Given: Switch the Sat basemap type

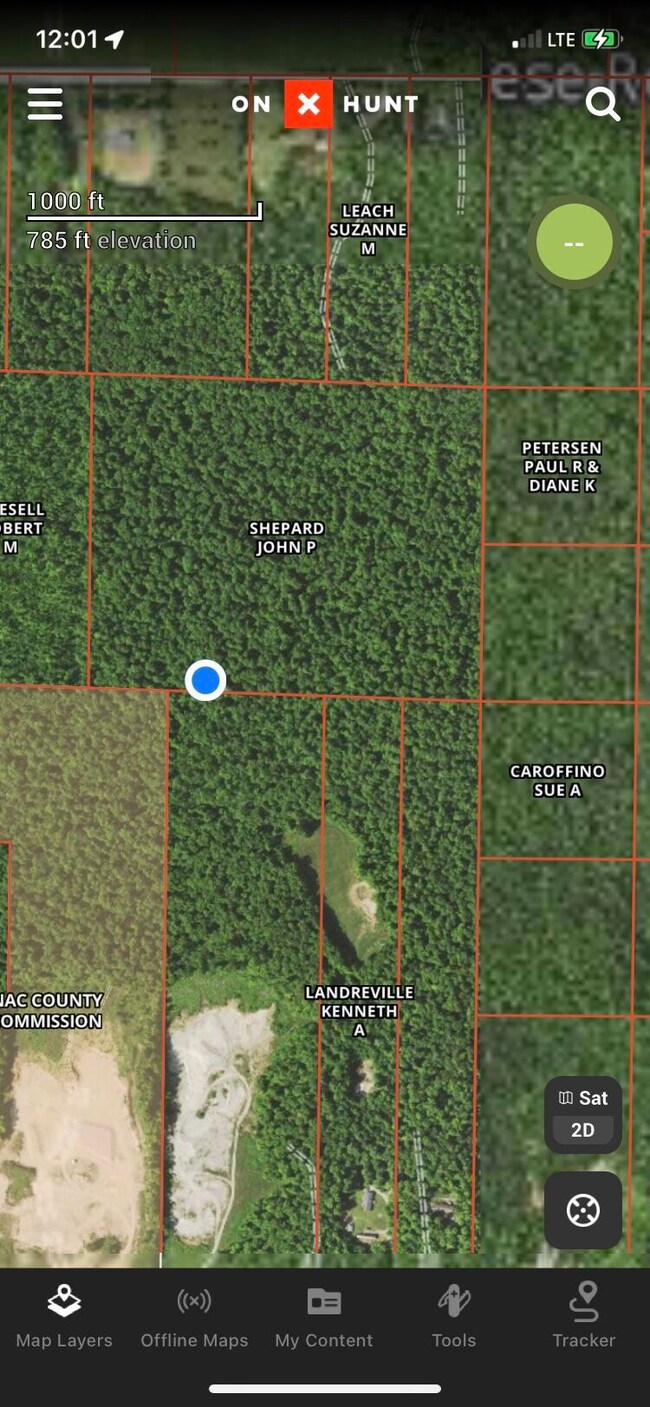Looking at the screenshot, I should tap(583, 1098).
